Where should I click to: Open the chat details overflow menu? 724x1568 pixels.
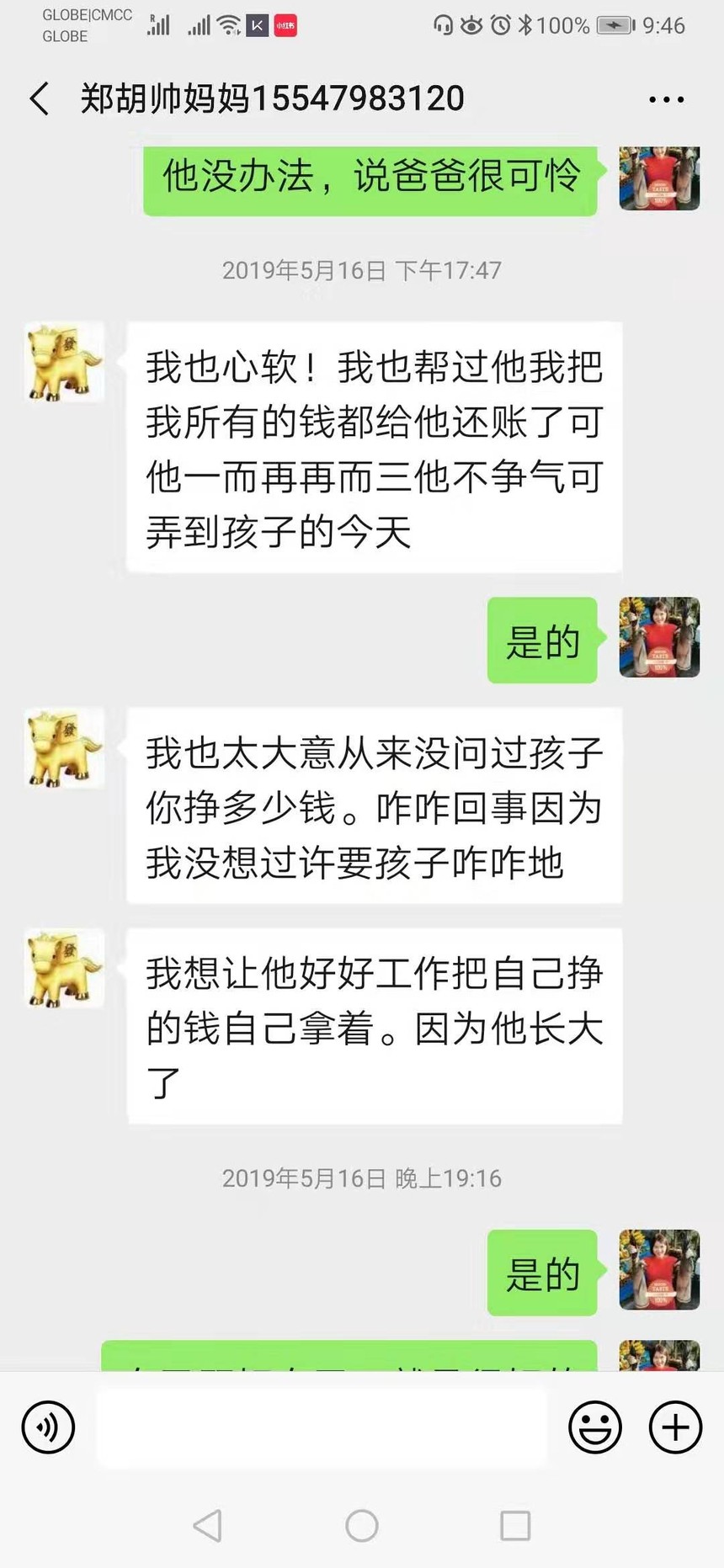click(x=666, y=99)
